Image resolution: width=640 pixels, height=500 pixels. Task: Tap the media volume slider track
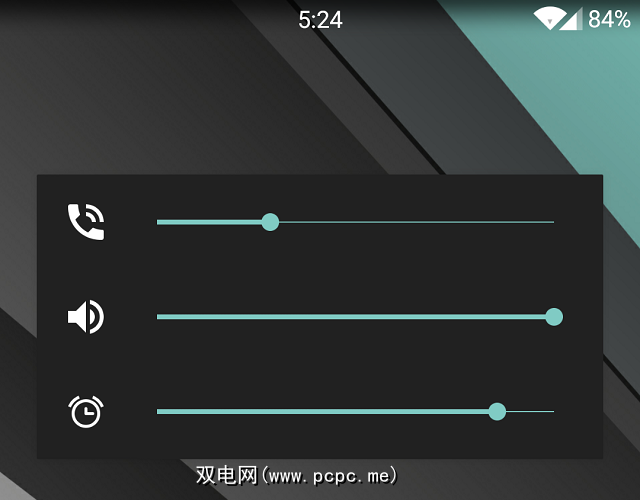pyautogui.click(x=355, y=317)
